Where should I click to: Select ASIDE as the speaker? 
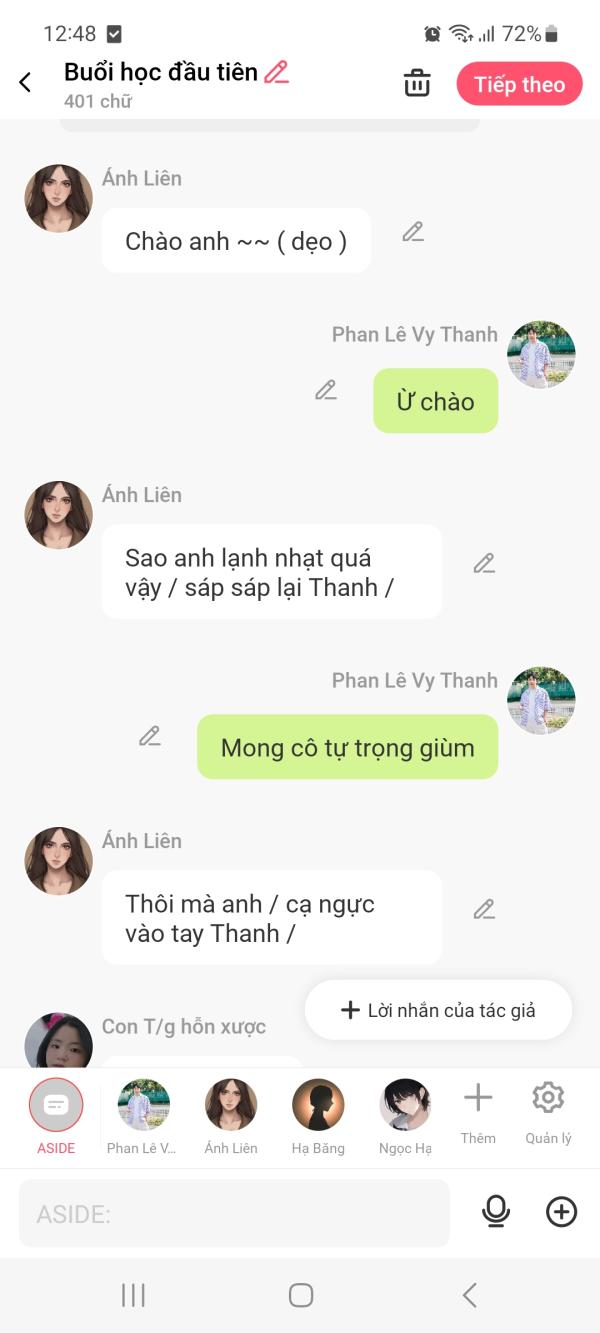point(56,1106)
